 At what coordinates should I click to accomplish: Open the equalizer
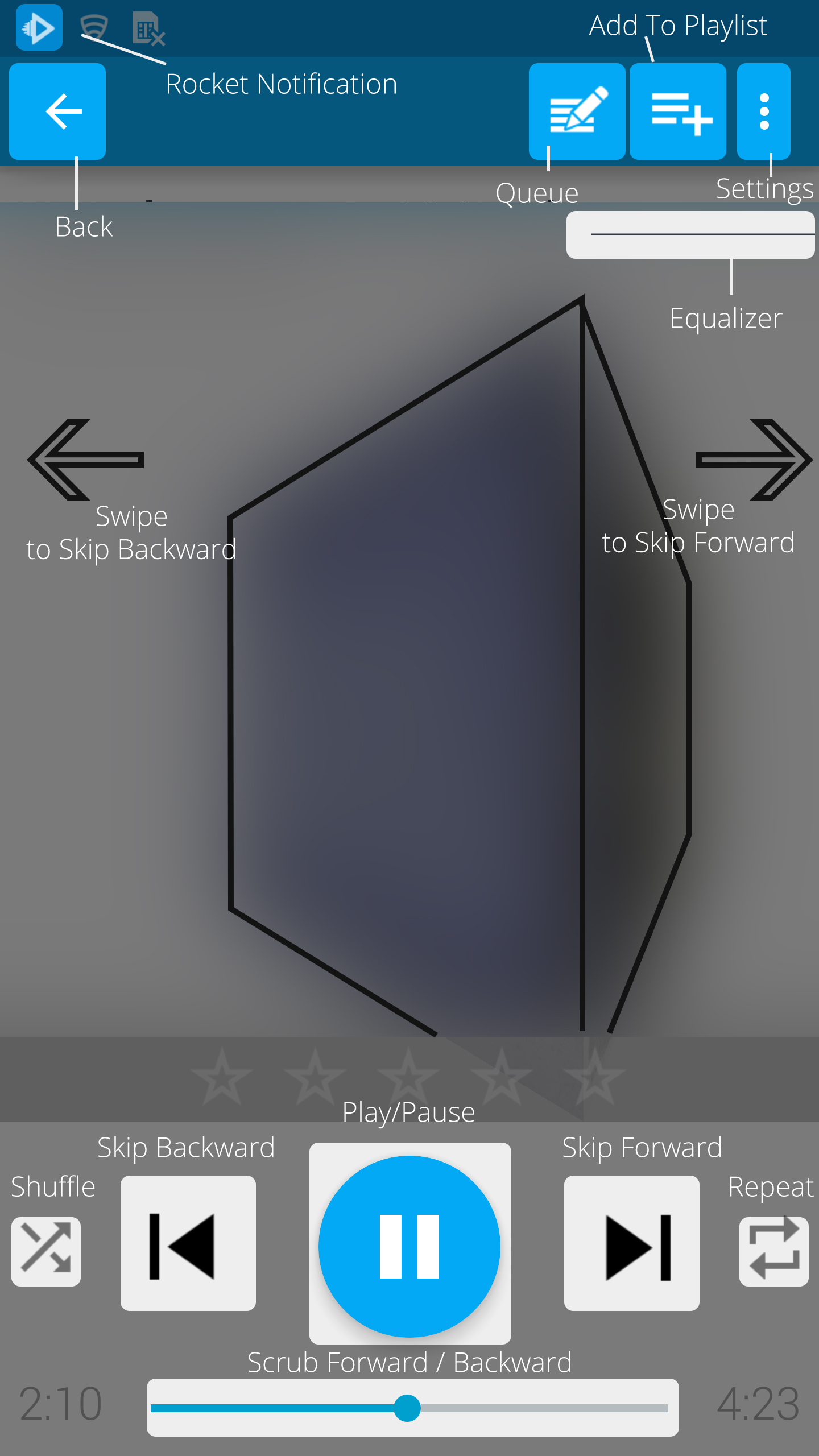coord(690,235)
